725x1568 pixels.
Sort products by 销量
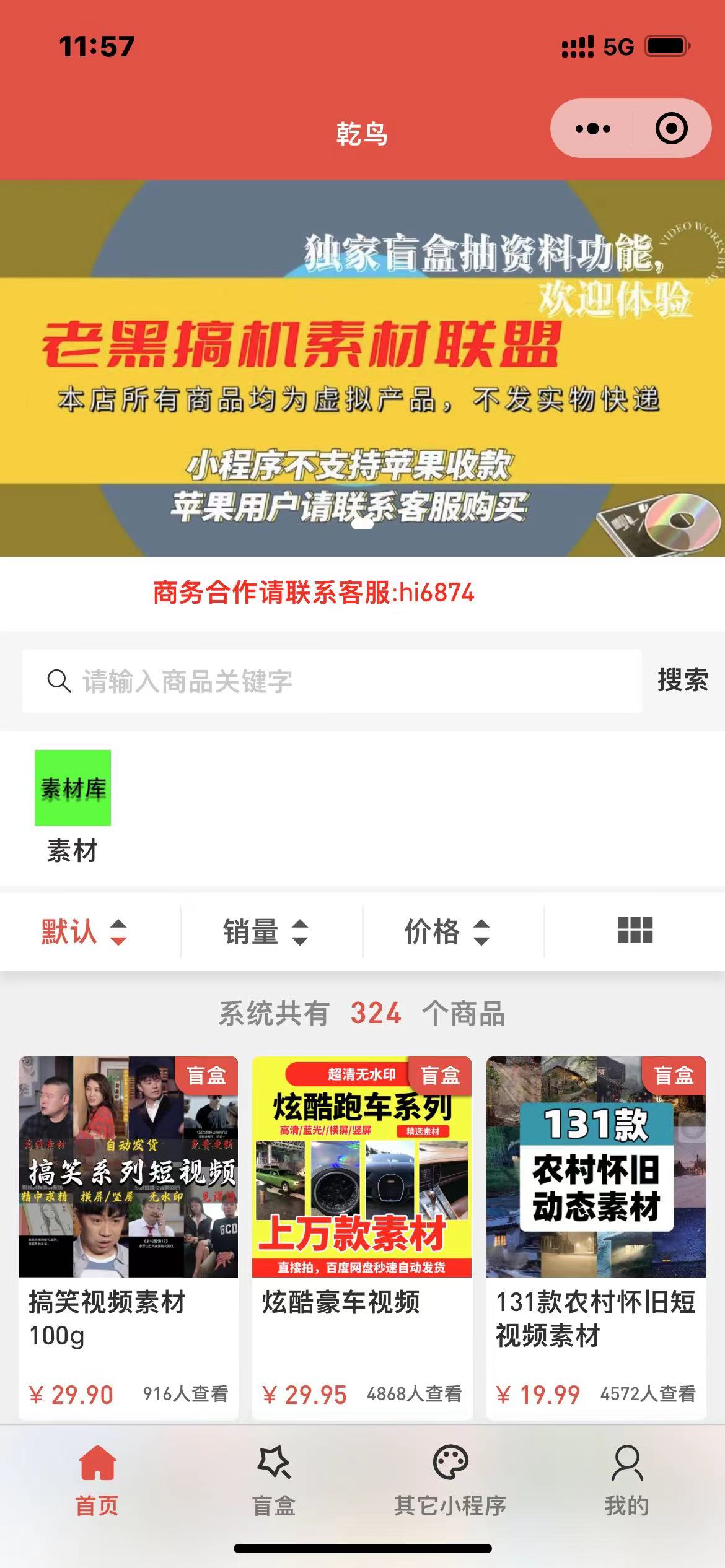(x=266, y=931)
